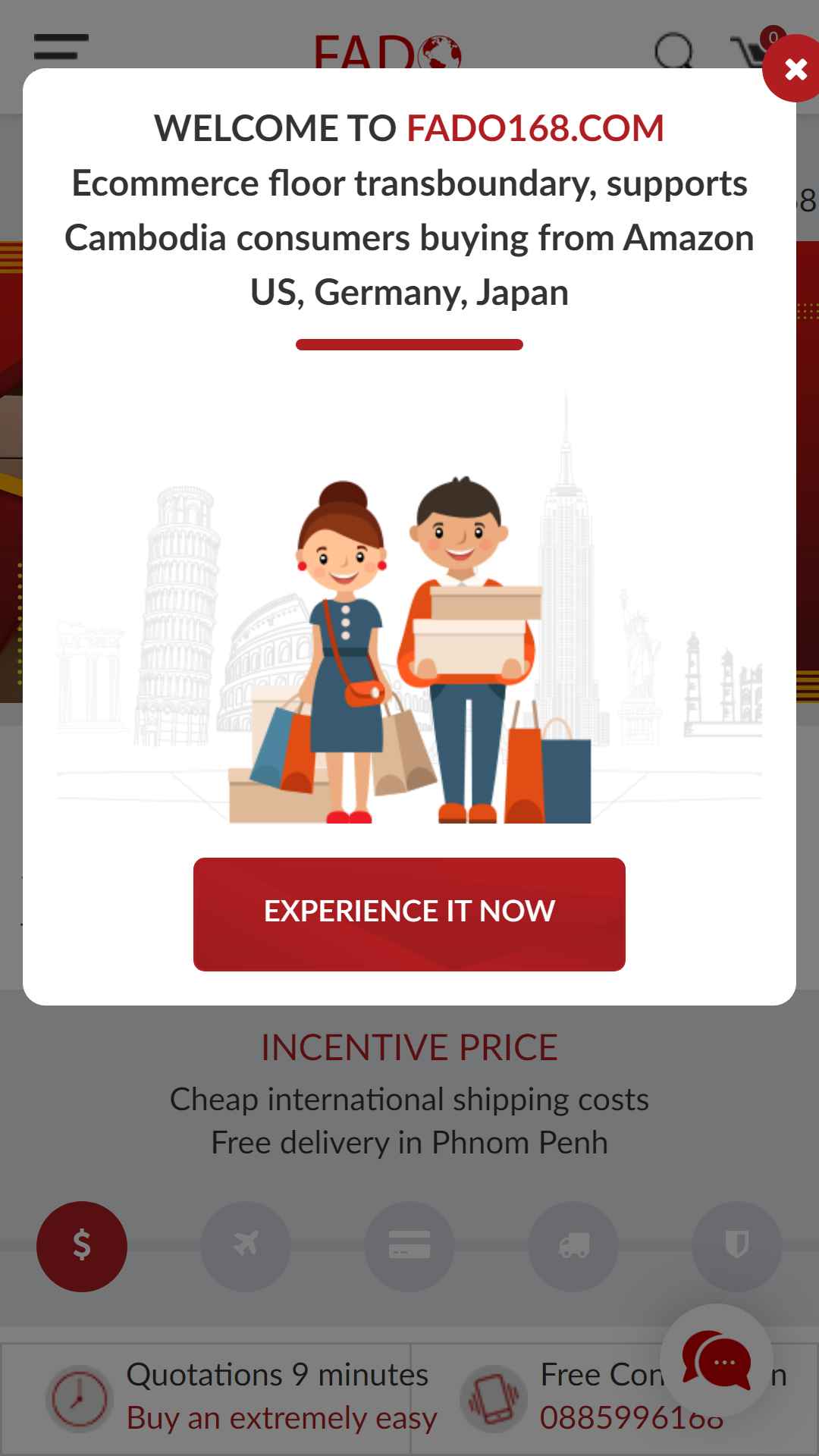Select the shield protection icon
Image resolution: width=819 pixels, height=1456 pixels.
tap(737, 1246)
